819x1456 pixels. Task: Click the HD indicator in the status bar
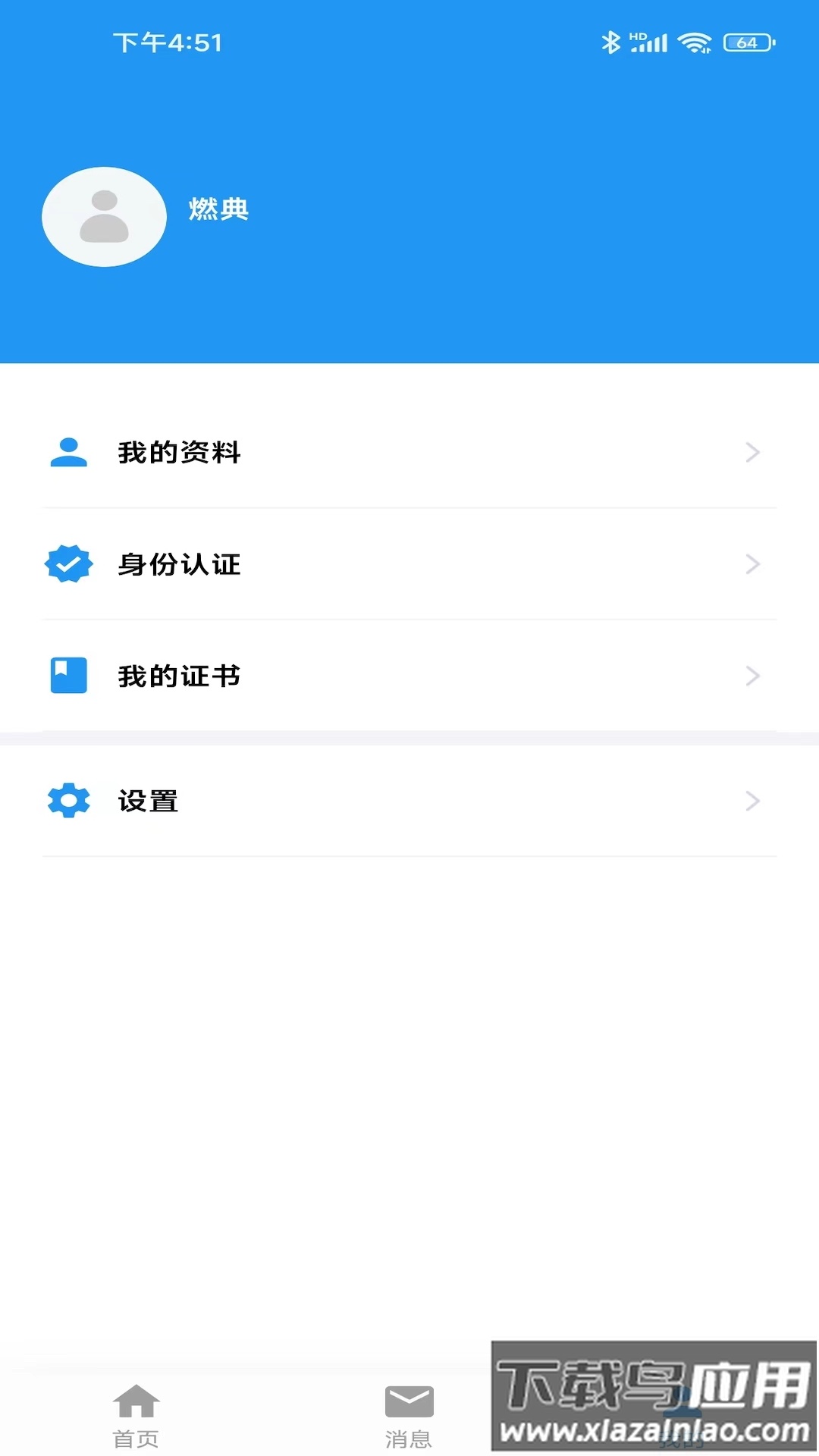point(638,35)
